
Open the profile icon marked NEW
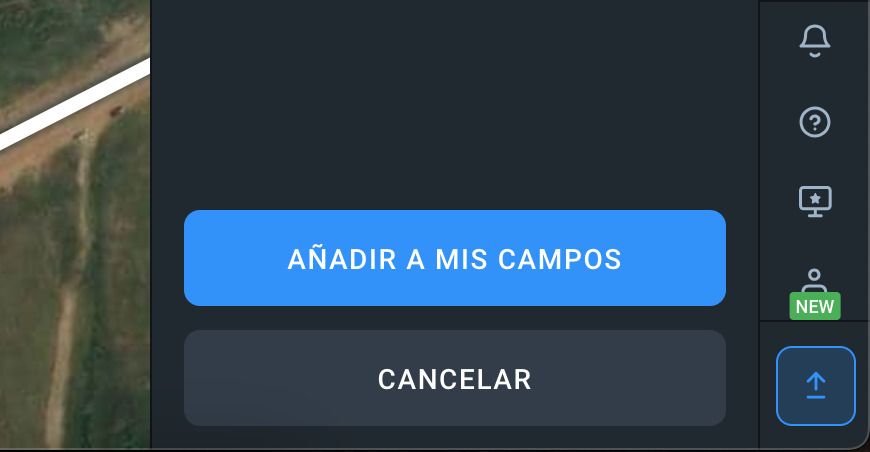[x=815, y=285]
